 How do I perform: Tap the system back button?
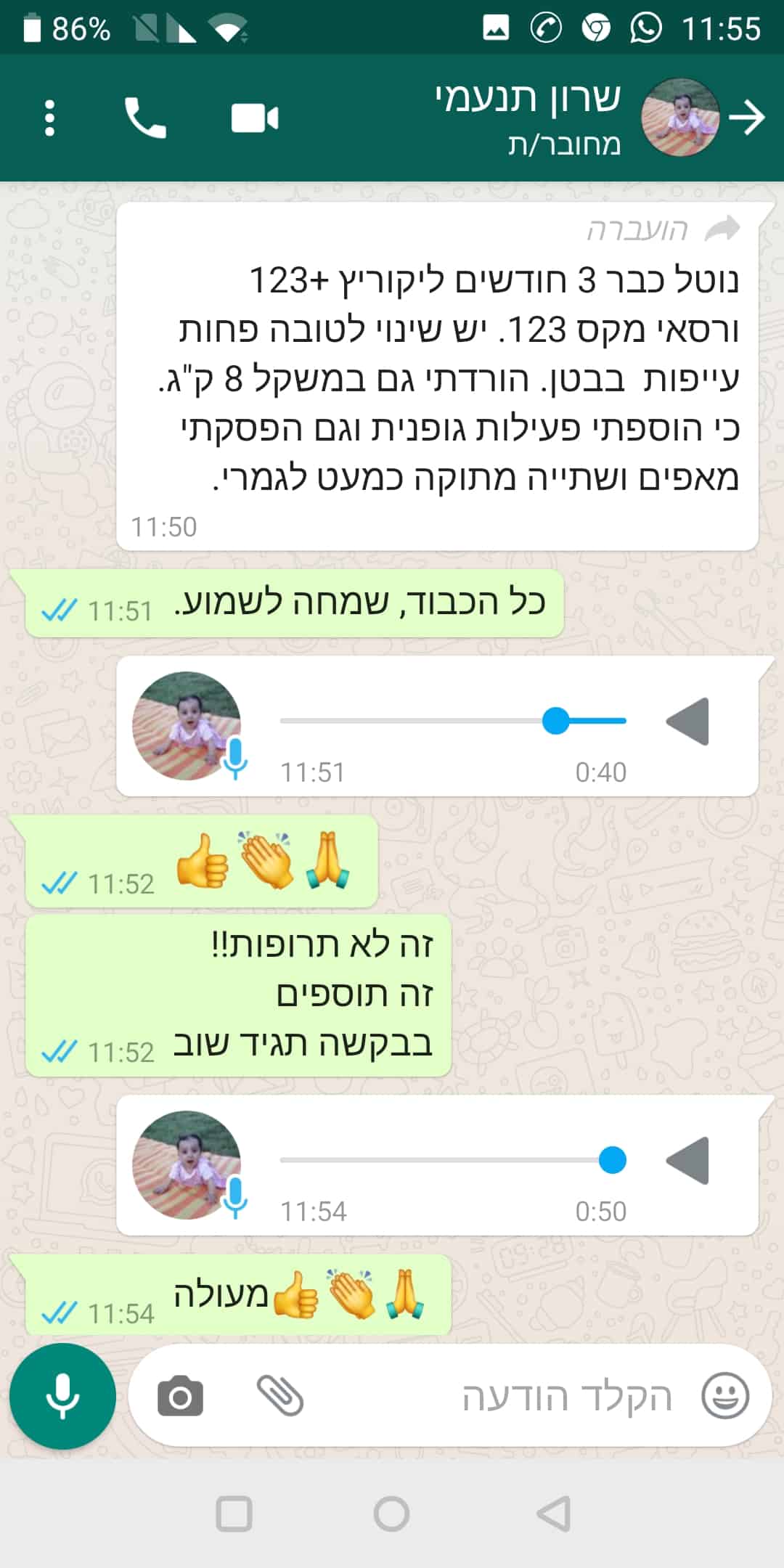click(x=553, y=1514)
